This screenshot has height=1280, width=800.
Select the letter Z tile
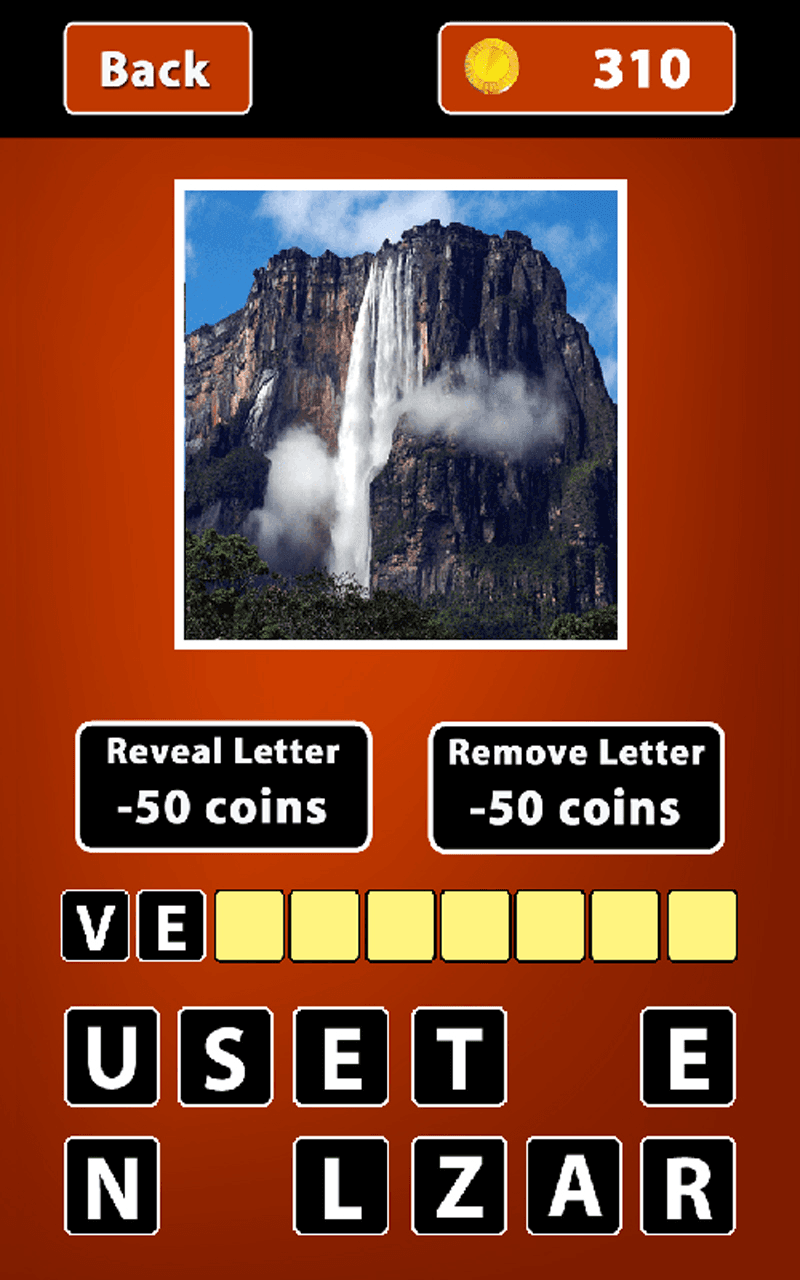pyautogui.click(x=458, y=1185)
